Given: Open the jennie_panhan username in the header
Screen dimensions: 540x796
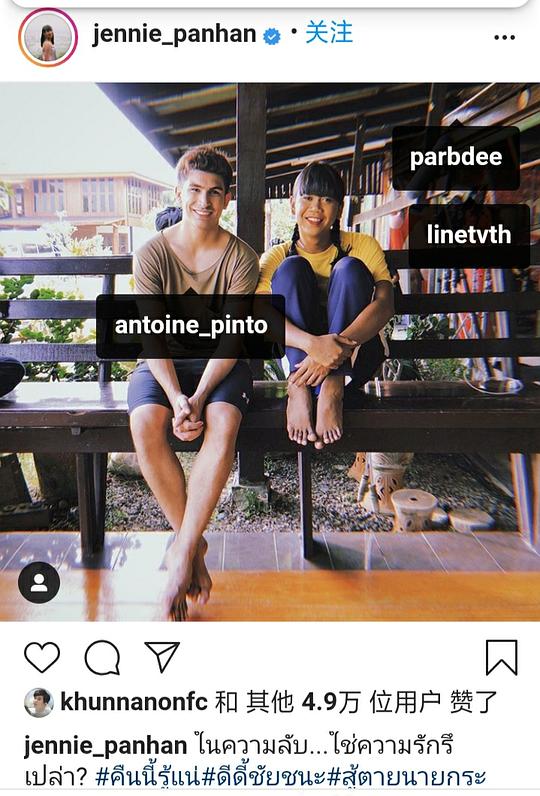Looking at the screenshot, I should 174,35.
